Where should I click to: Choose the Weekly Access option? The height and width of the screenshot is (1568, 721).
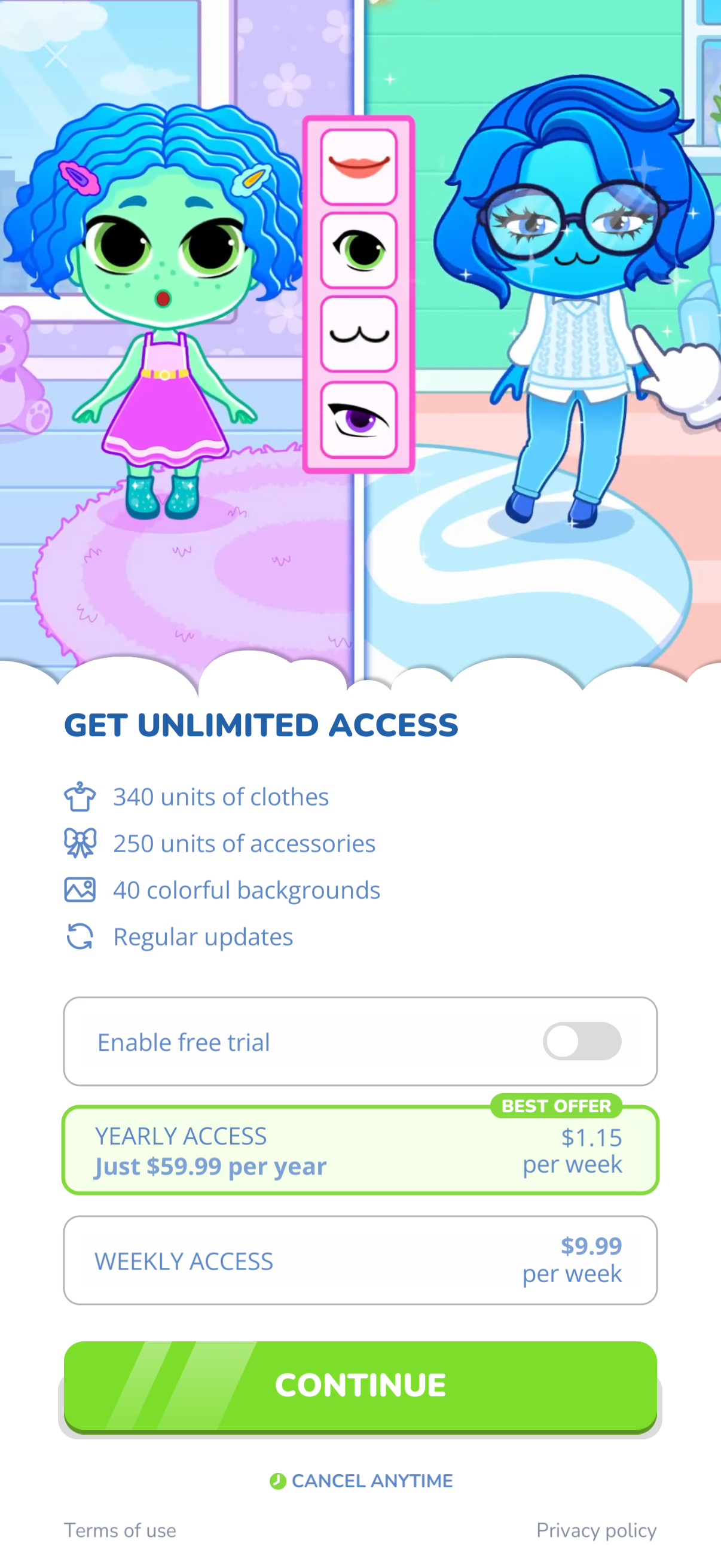(x=360, y=1260)
